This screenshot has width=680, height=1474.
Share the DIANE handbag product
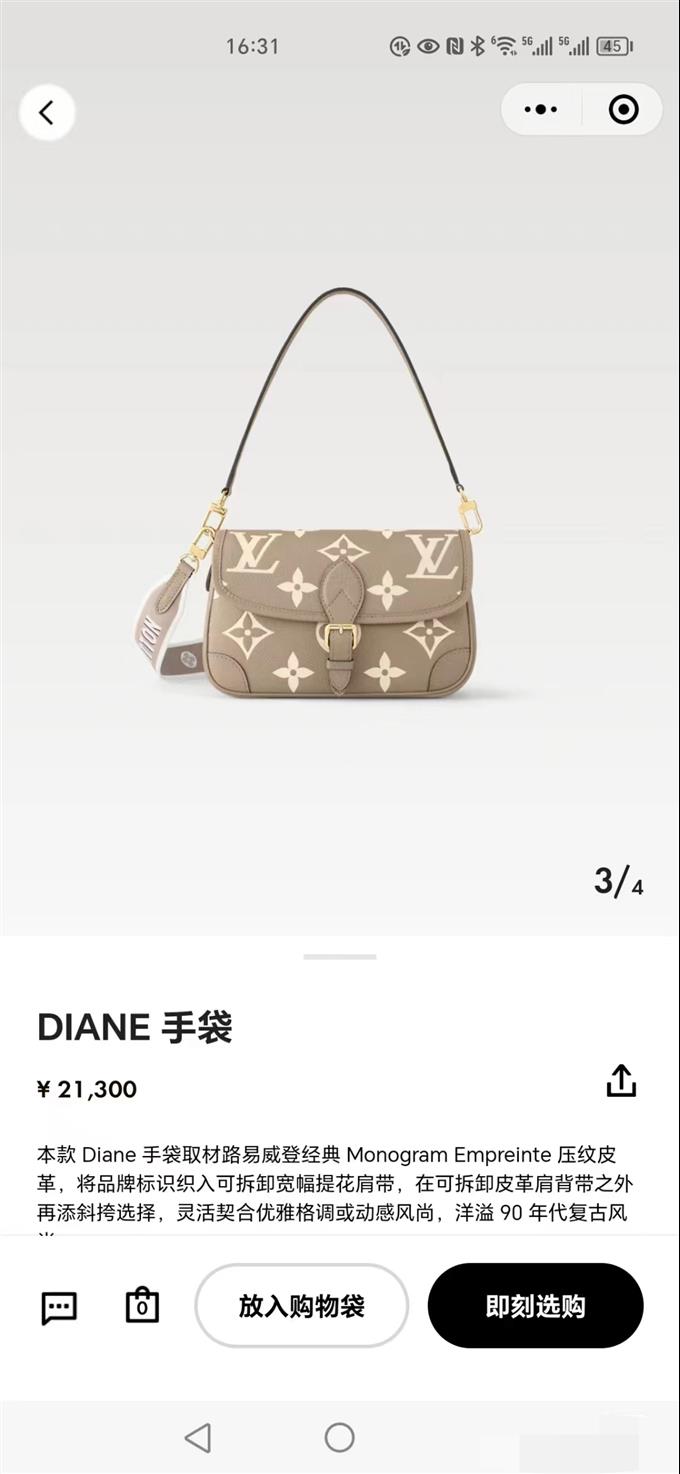[x=621, y=1081]
